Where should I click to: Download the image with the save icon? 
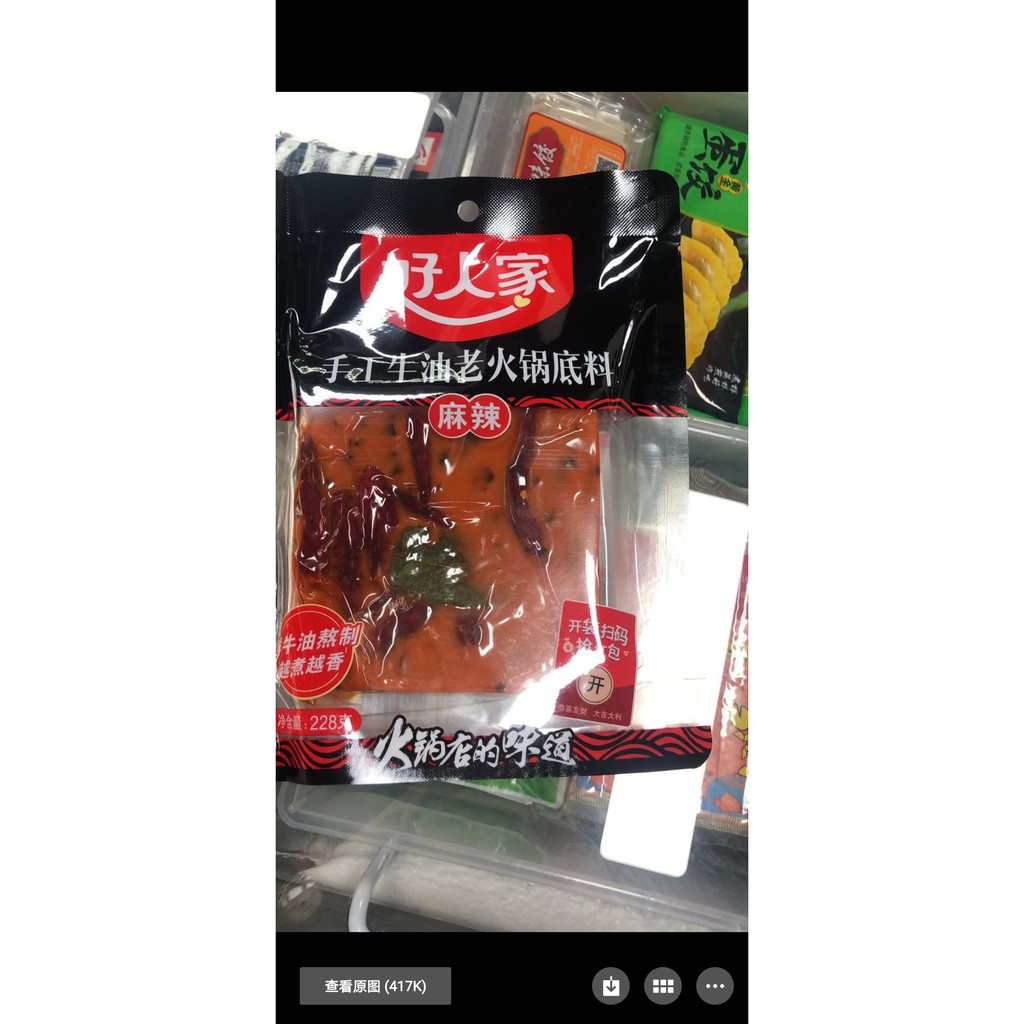[611, 986]
